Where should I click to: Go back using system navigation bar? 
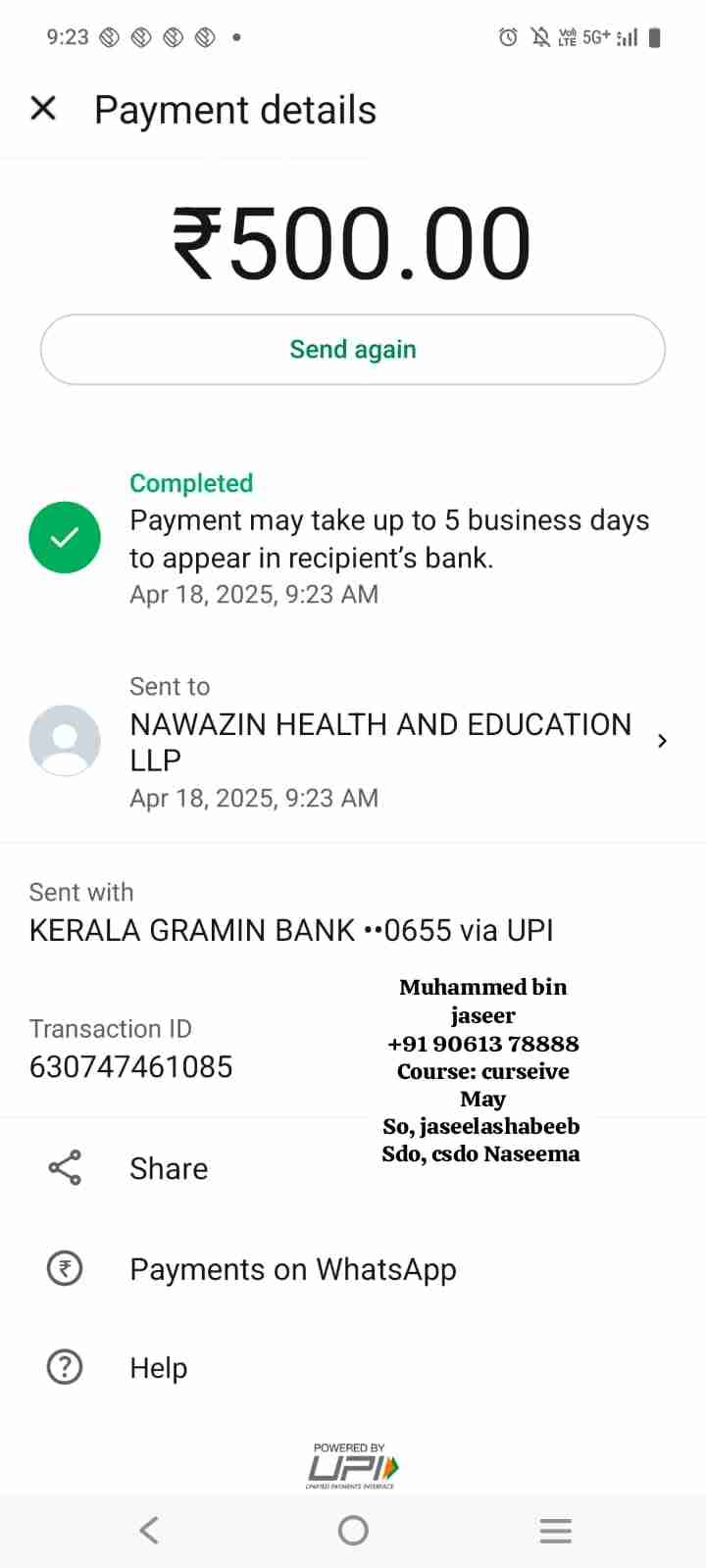[x=149, y=1530]
